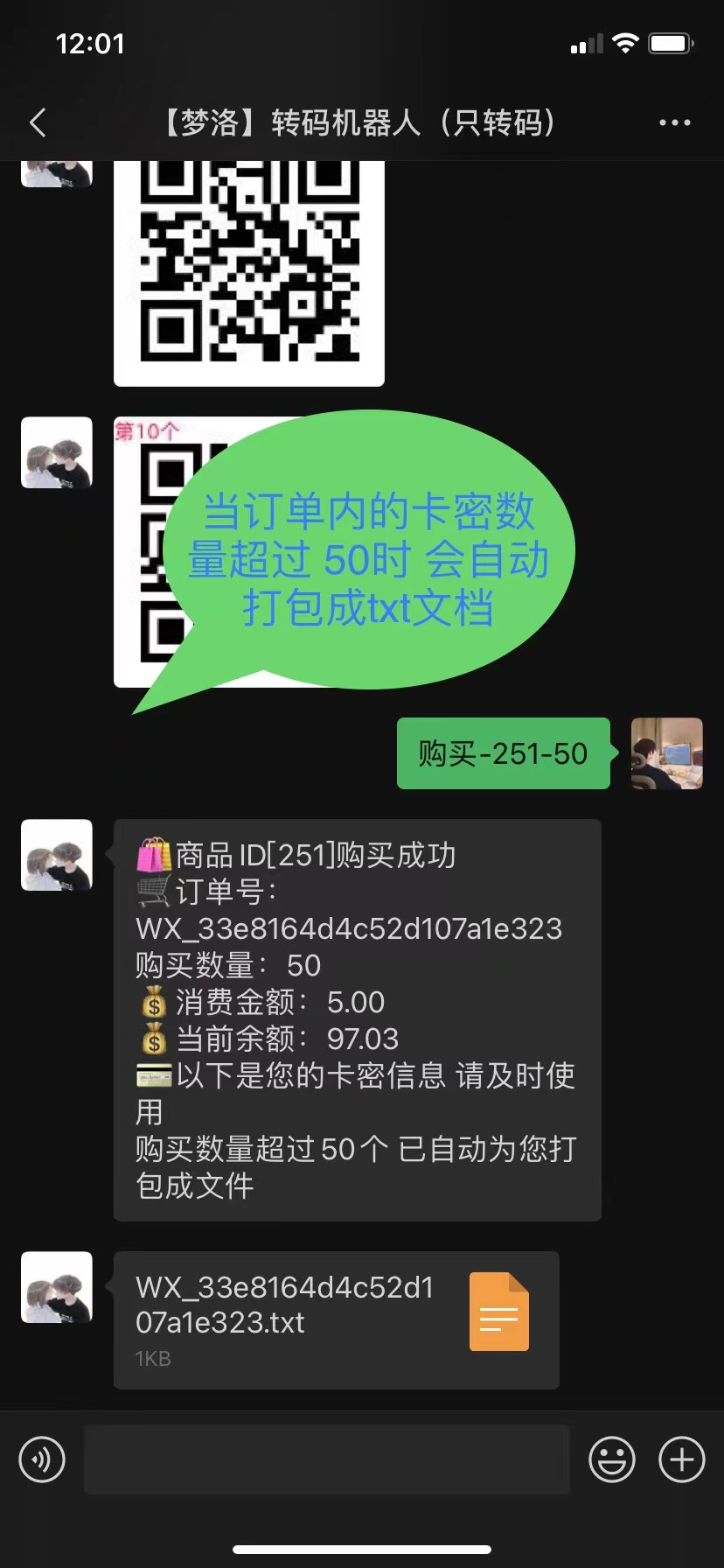Open the emoji picker
This screenshot has width=724, height=1568.
[x=611, y=1459]
